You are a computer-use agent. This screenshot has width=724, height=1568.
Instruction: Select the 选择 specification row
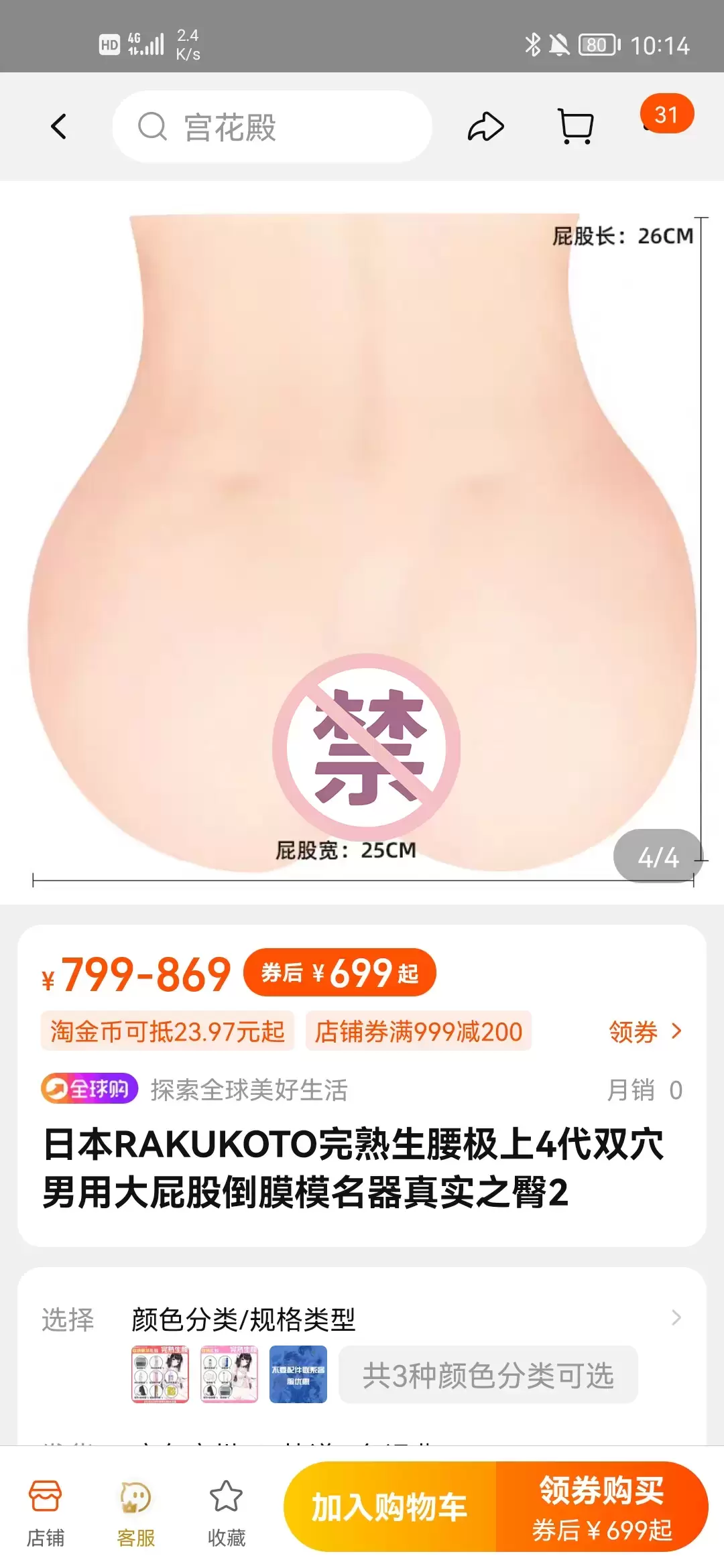pyautogui.click(x=68, y=1319)
